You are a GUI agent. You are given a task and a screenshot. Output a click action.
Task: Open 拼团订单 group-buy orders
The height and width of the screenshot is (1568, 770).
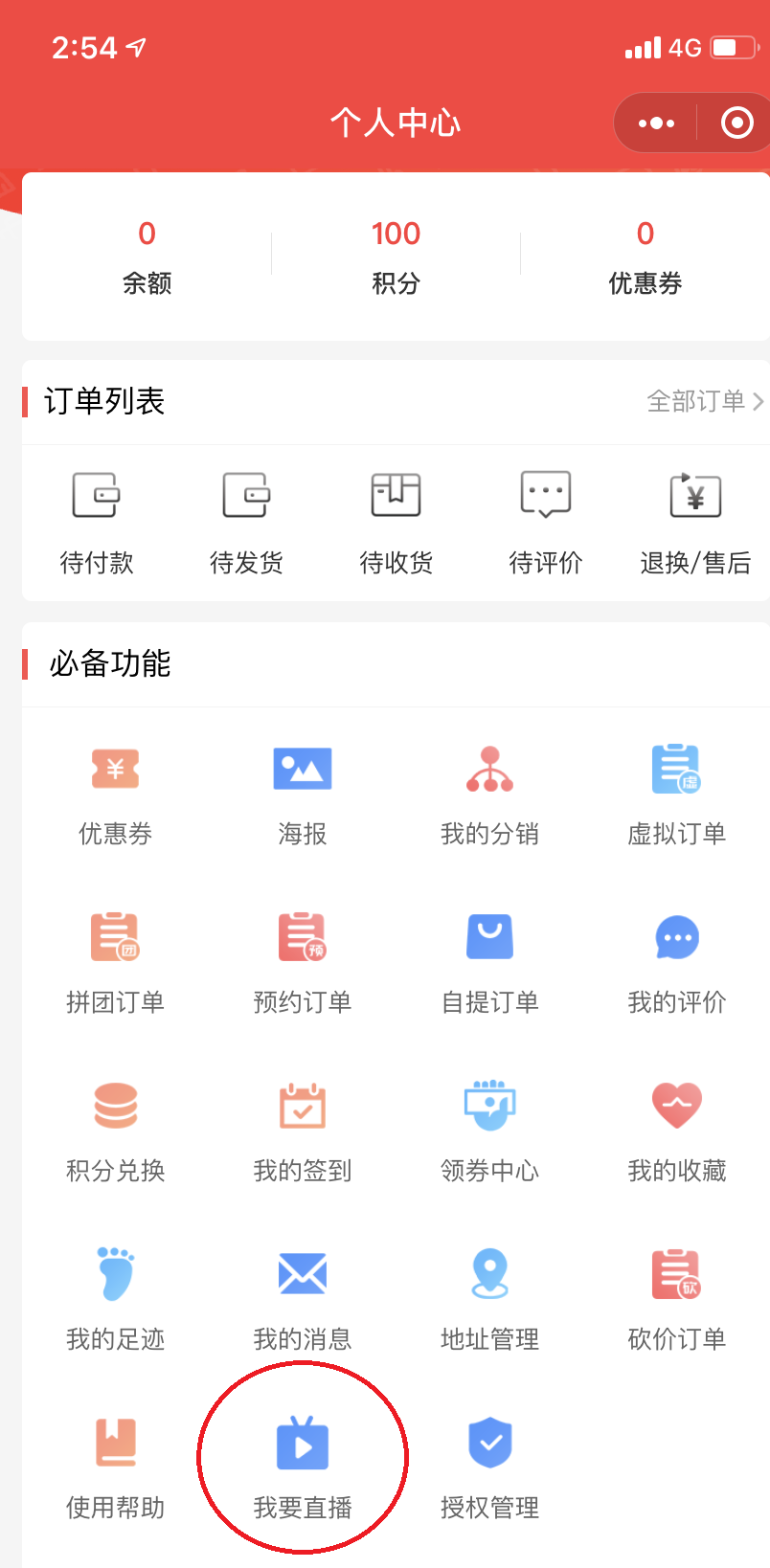pos(115,963)
